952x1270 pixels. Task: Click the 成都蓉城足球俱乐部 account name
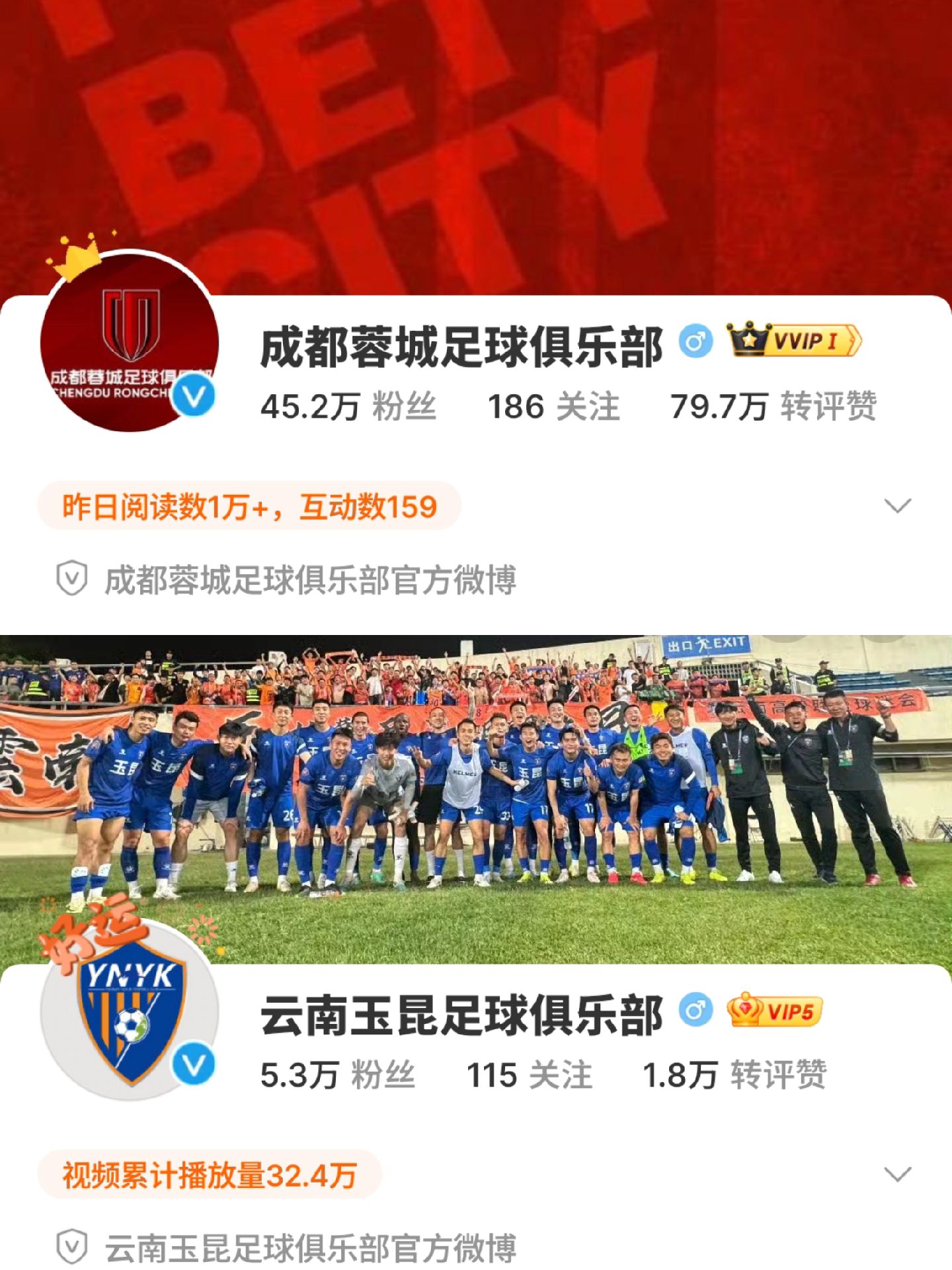coord(463,342)
